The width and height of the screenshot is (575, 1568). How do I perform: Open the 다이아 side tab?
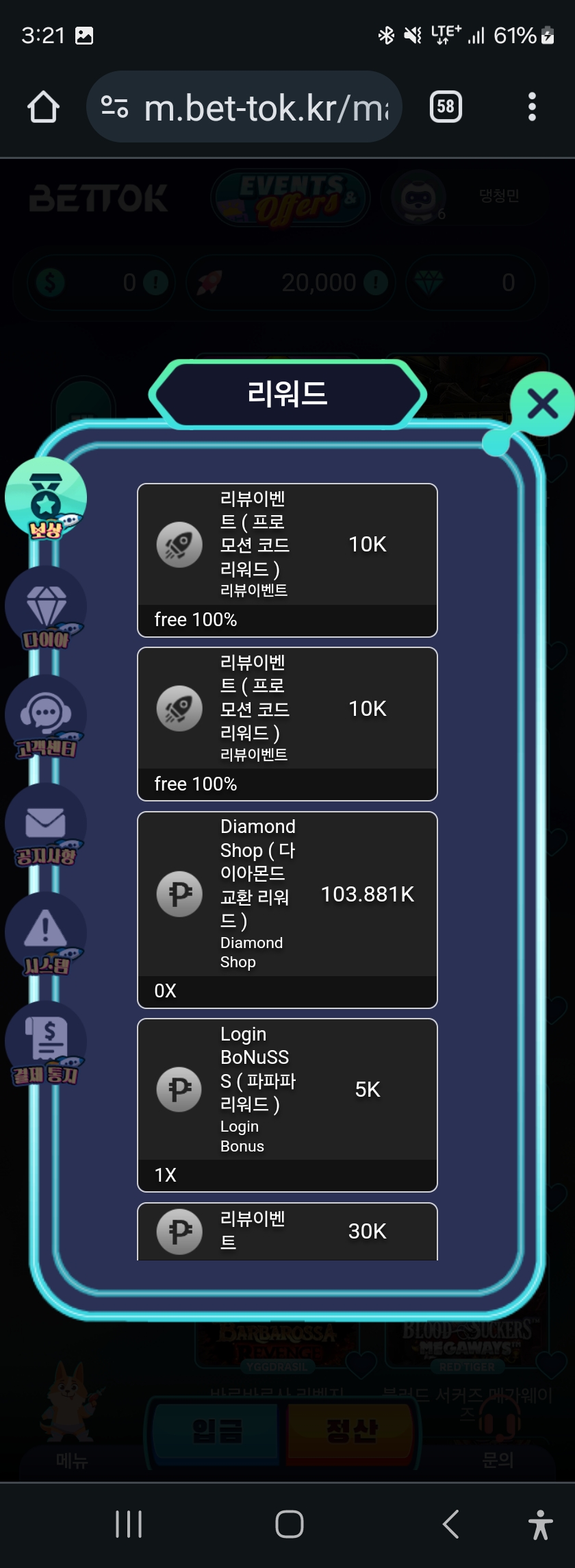46,608
